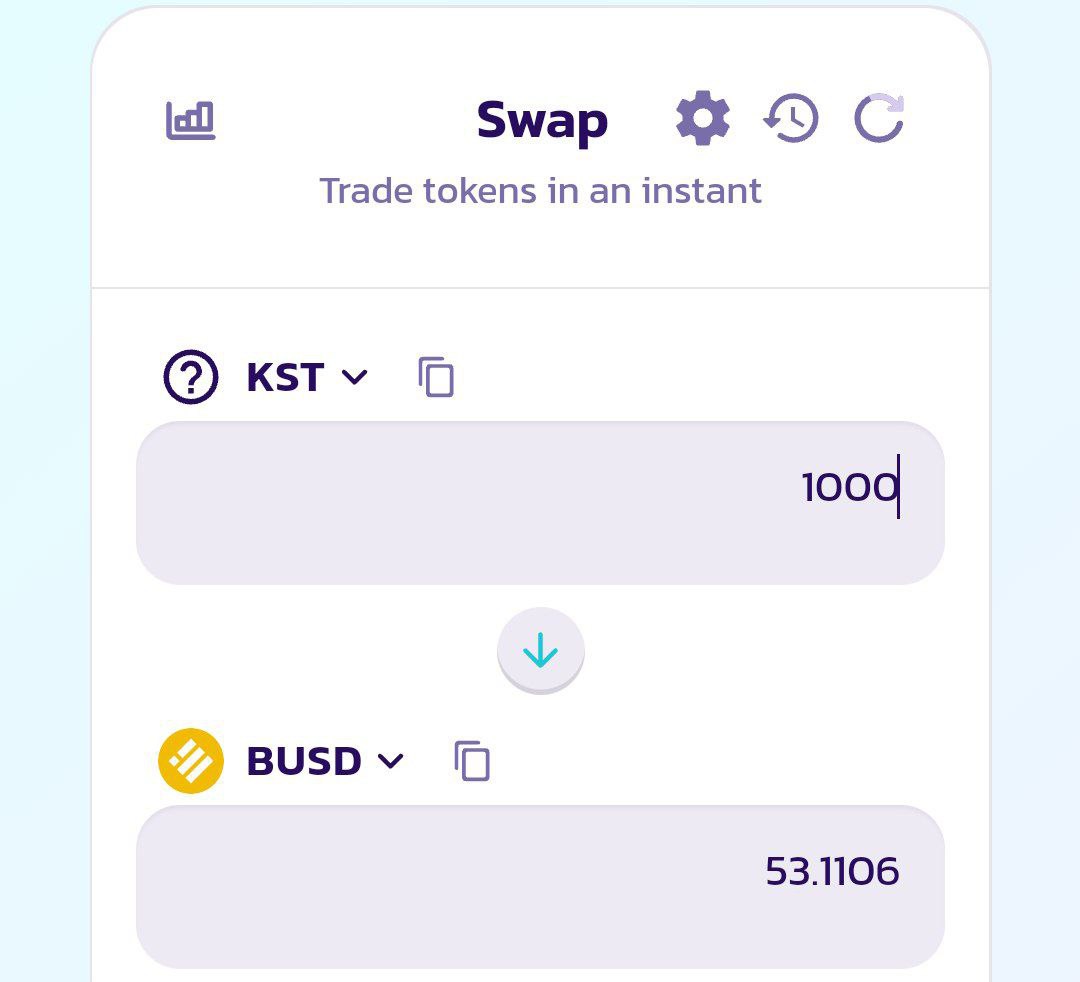Edit the BUSD amount field
The width and height of the screenshot is (1080, 982).
pyautogui.click(x=540, y=886)
